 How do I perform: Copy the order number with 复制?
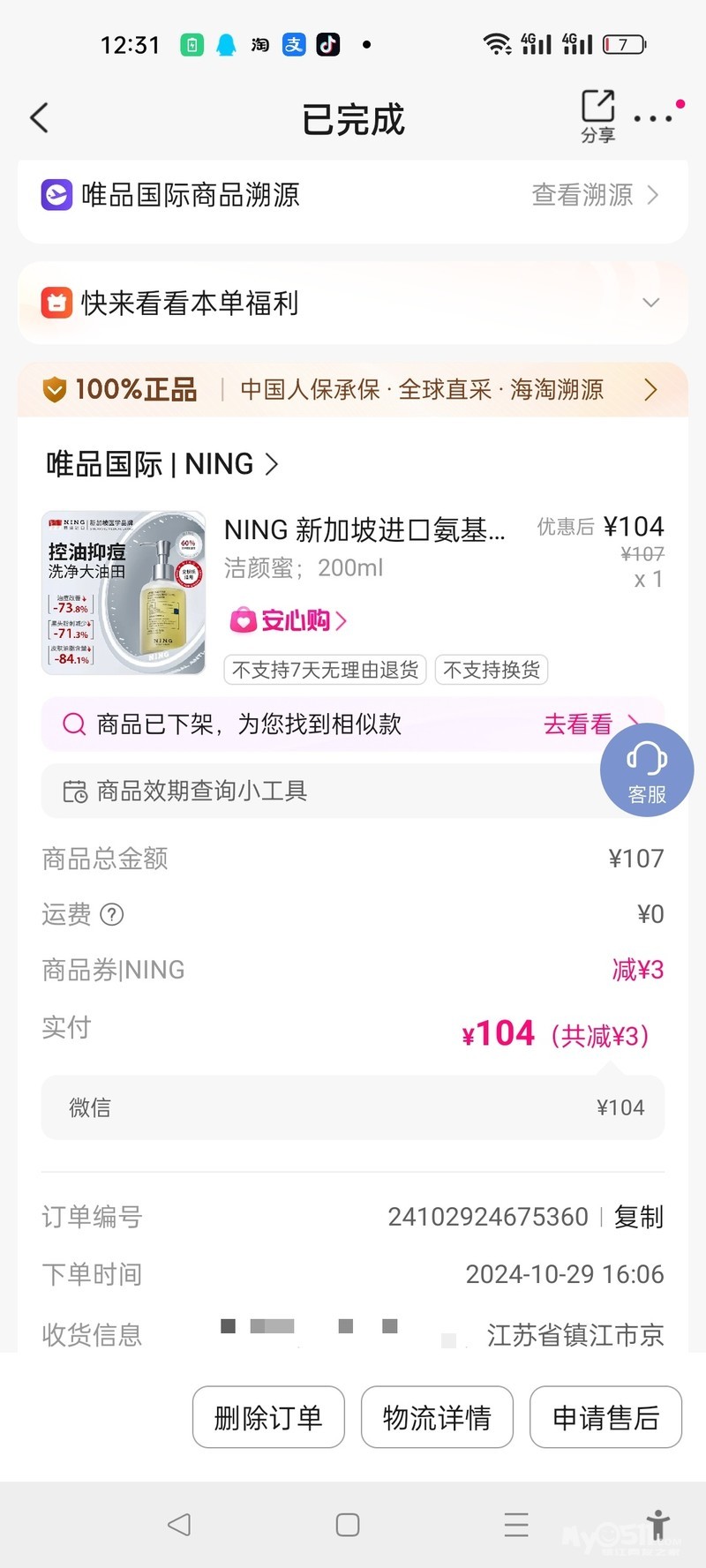pyautogui.click(x=638, y=1217)
